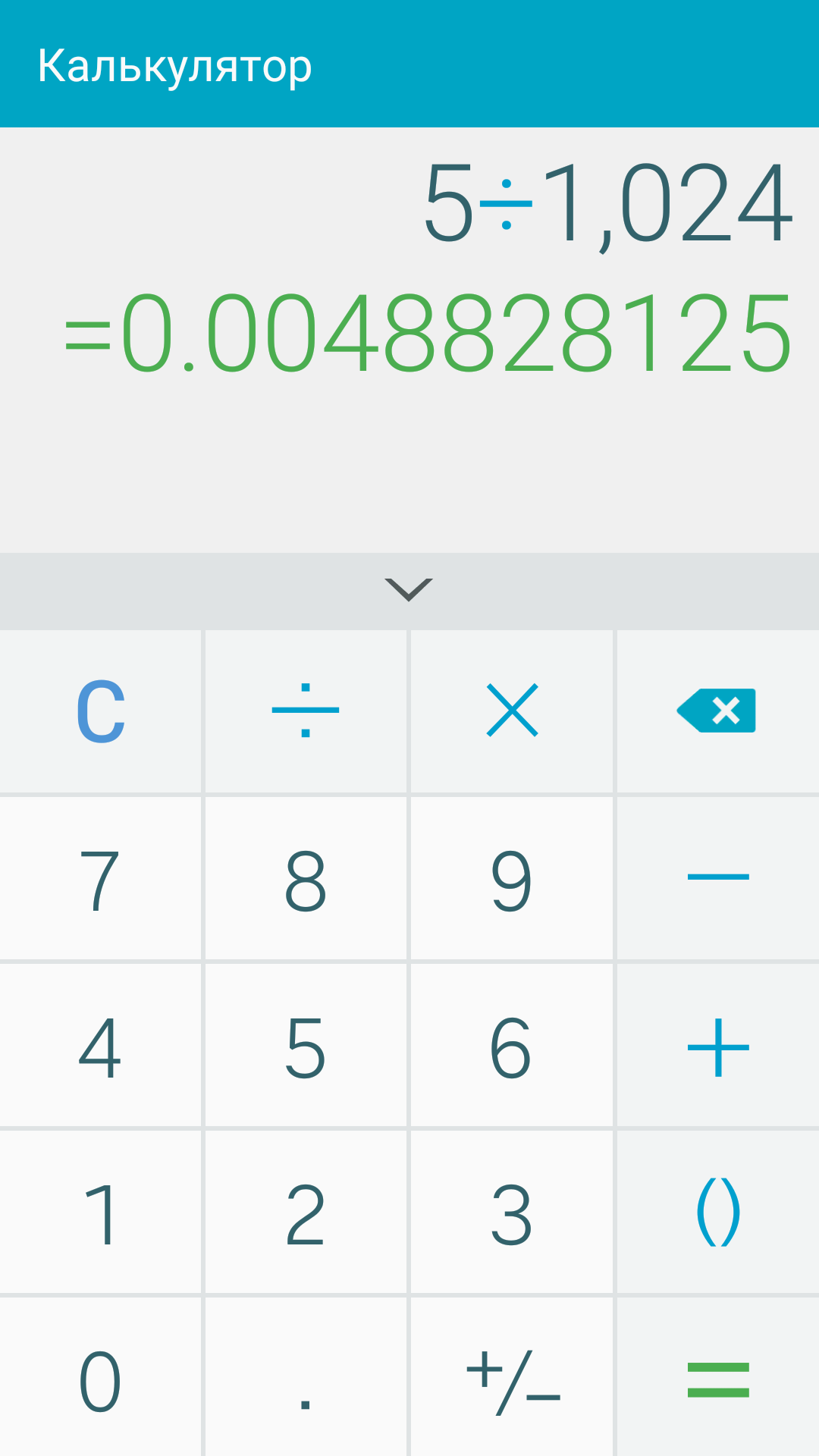The height and width of the screenshot is (1456, 819).
Task: Delete the last digit with backspace
Action: [718, 711]
